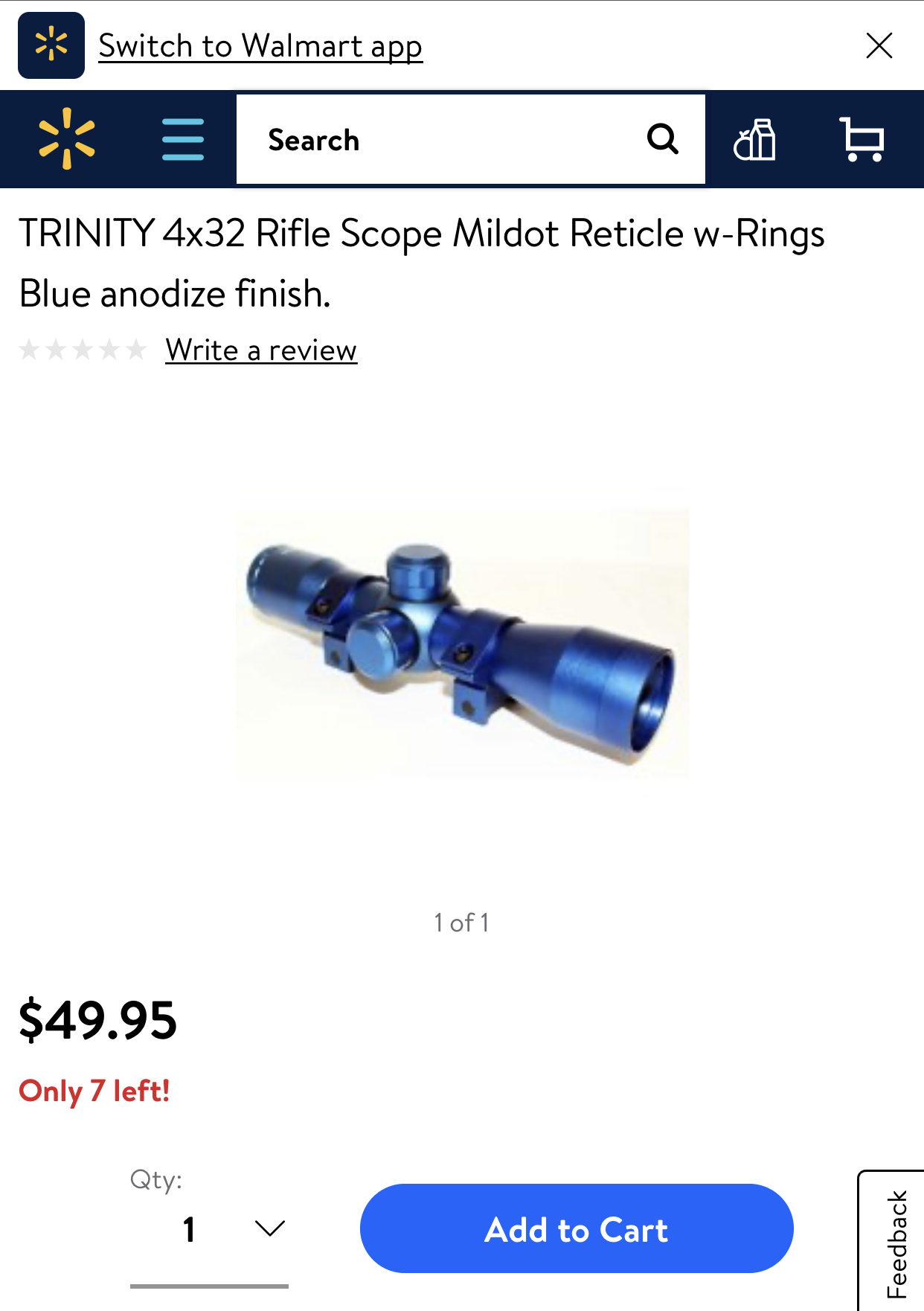Open the Write a review link
The width and height of the screenshot is (924, 1311).
(x=261, y=350)
